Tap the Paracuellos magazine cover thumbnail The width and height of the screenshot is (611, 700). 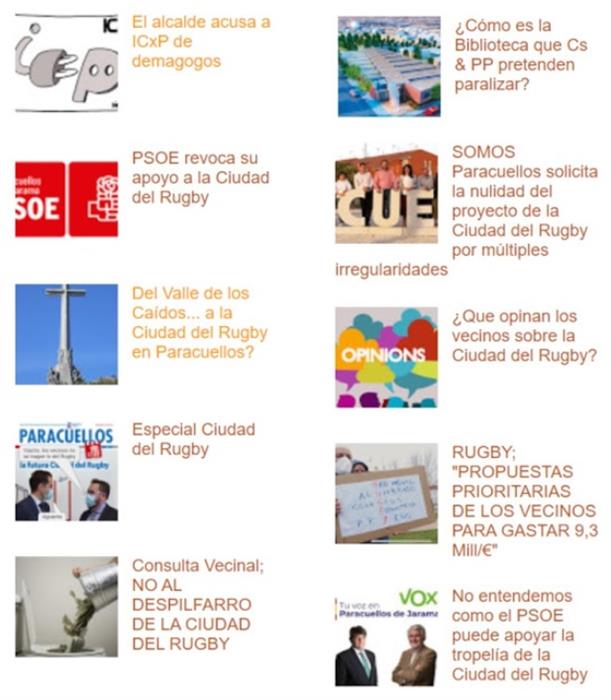[66, 471]
